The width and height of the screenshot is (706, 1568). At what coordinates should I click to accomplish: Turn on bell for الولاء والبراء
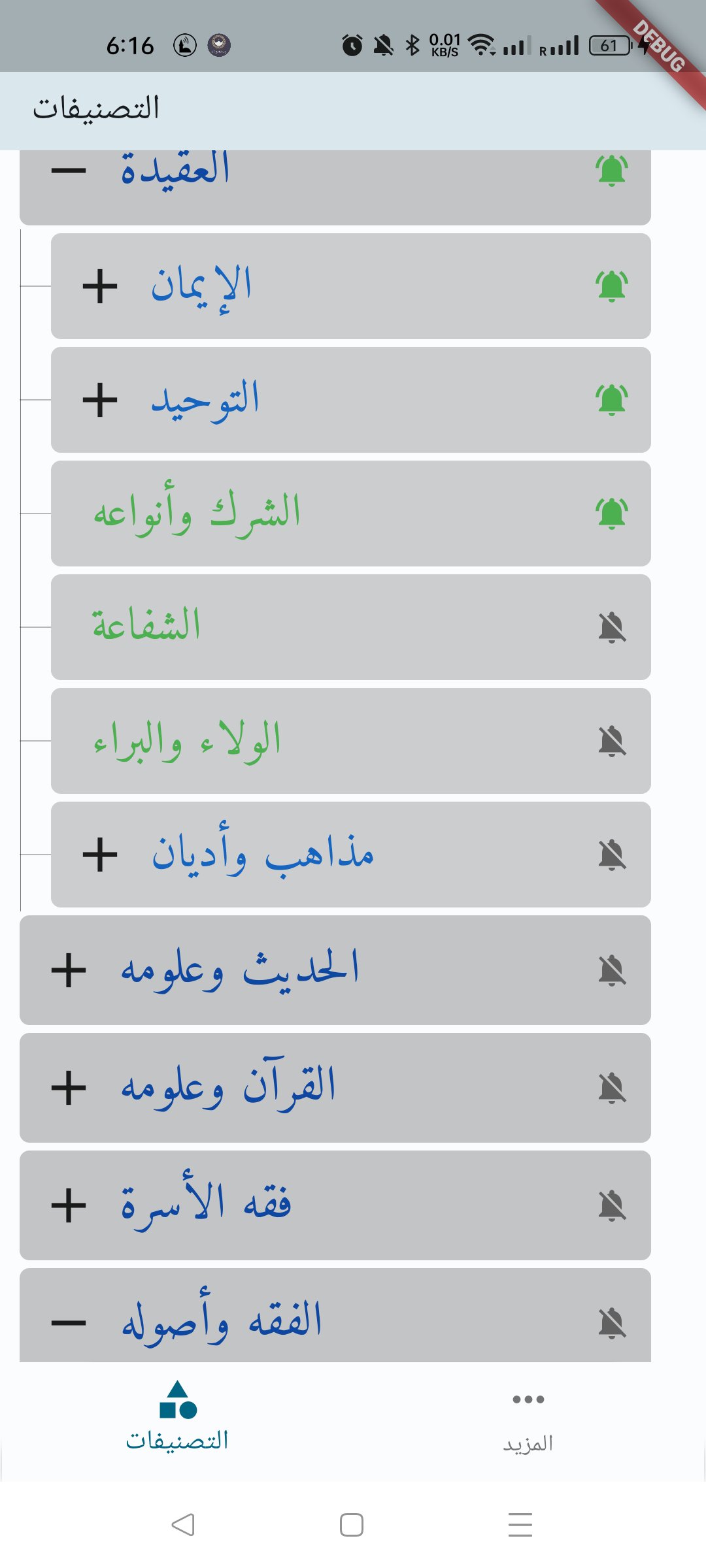point(612,741)
